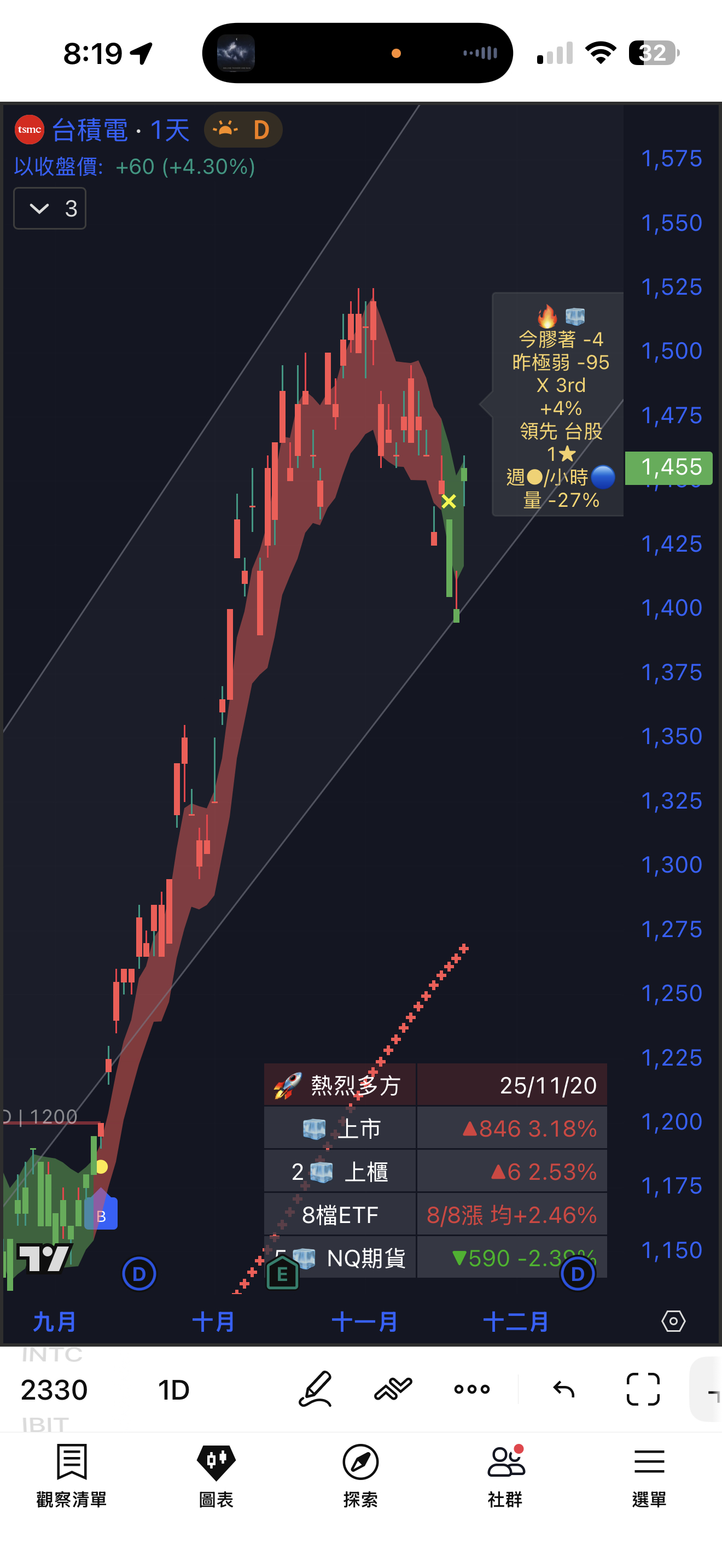
Task: Expand the collapsed indicators legend
Action: click(49, 209)
